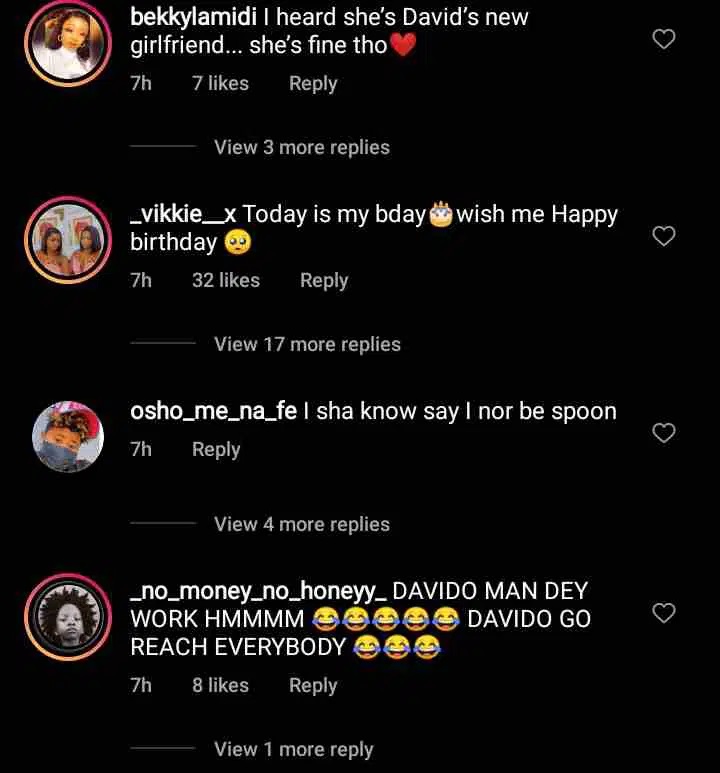The height and width of the screenshot is (773, 720).
Task: Open _vikkie__x's profile picture
Action: [67, 241]
